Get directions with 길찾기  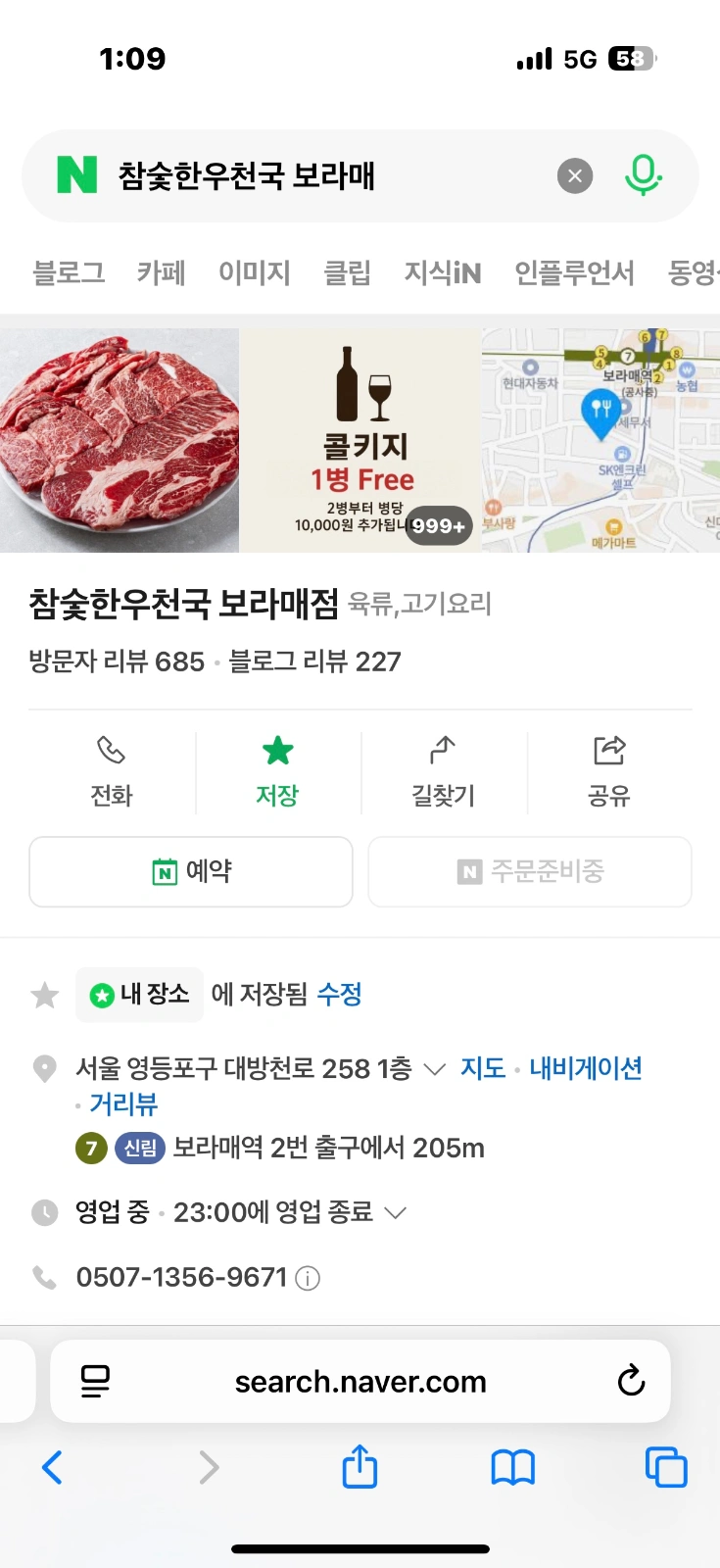(x=444, y=772)
